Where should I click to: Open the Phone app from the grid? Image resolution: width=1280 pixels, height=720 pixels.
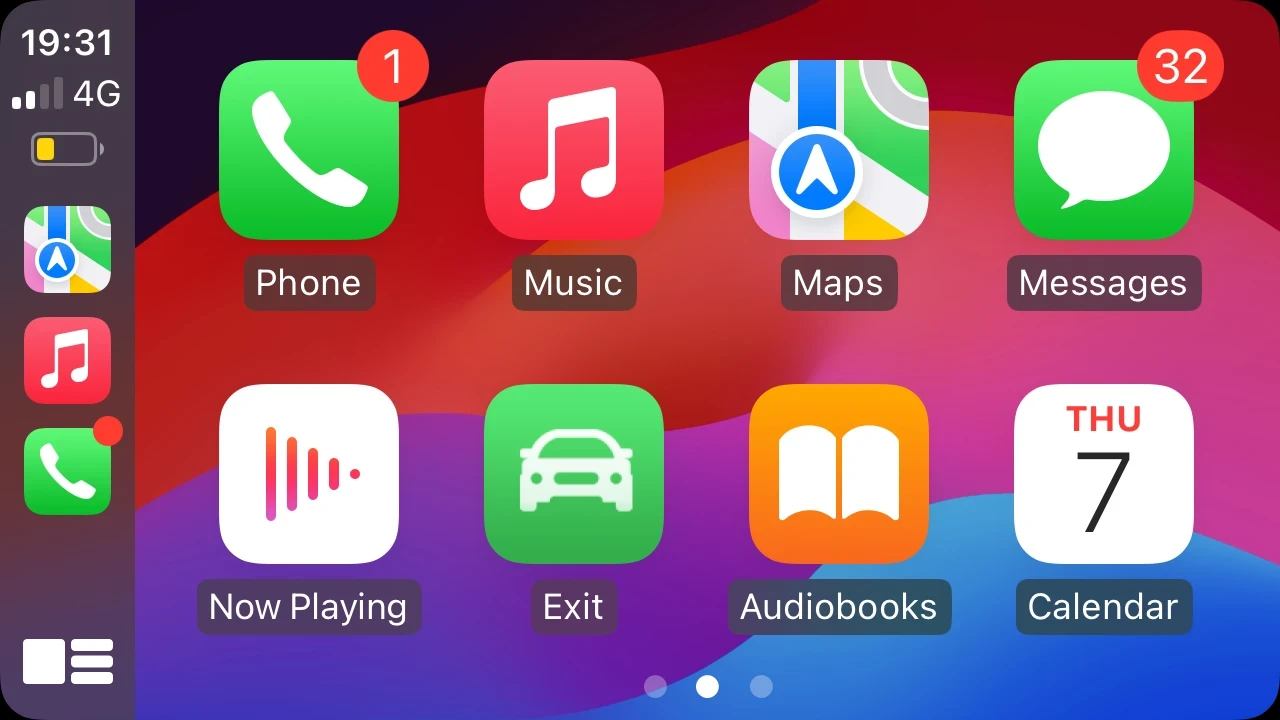(308, 150)
